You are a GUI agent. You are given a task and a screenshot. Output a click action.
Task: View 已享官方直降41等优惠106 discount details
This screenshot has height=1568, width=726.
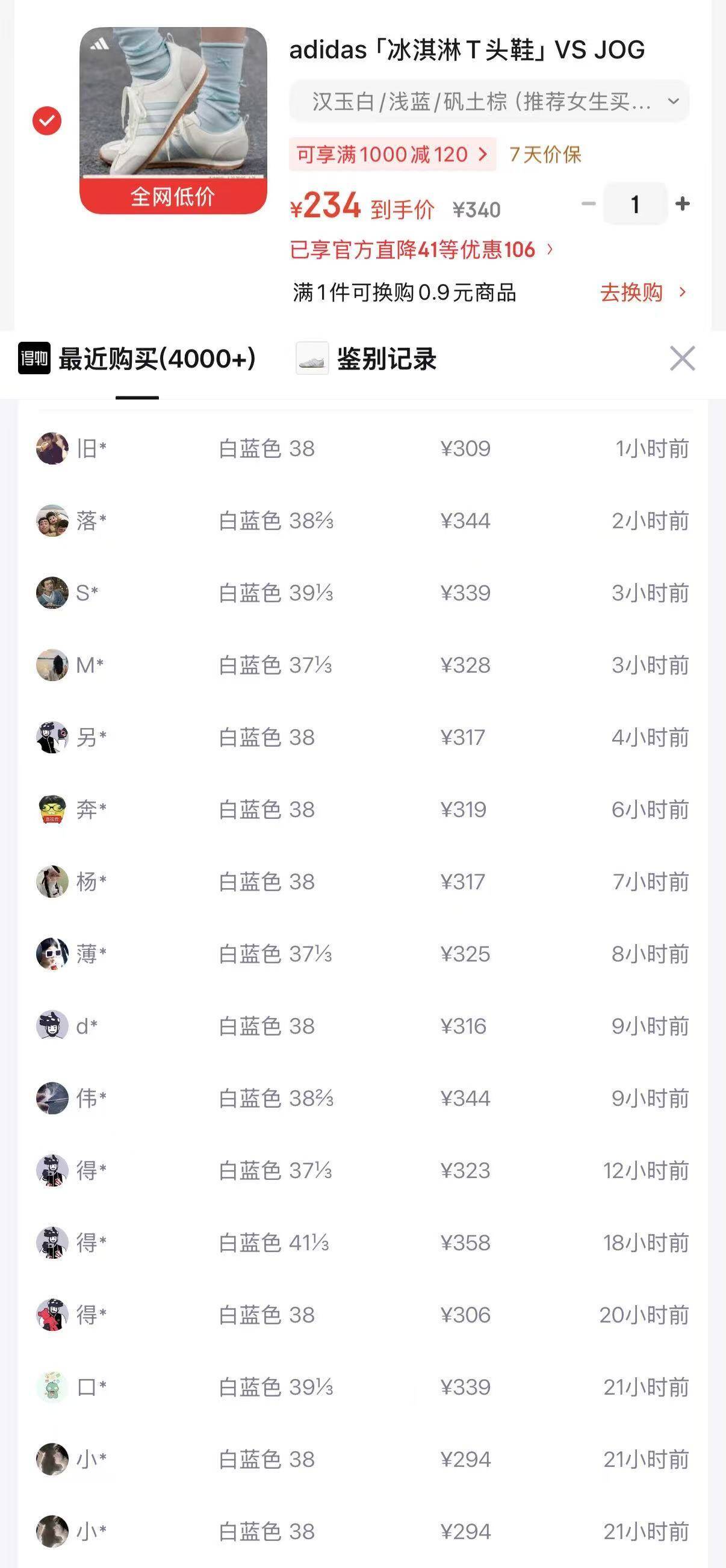[421, 250]
